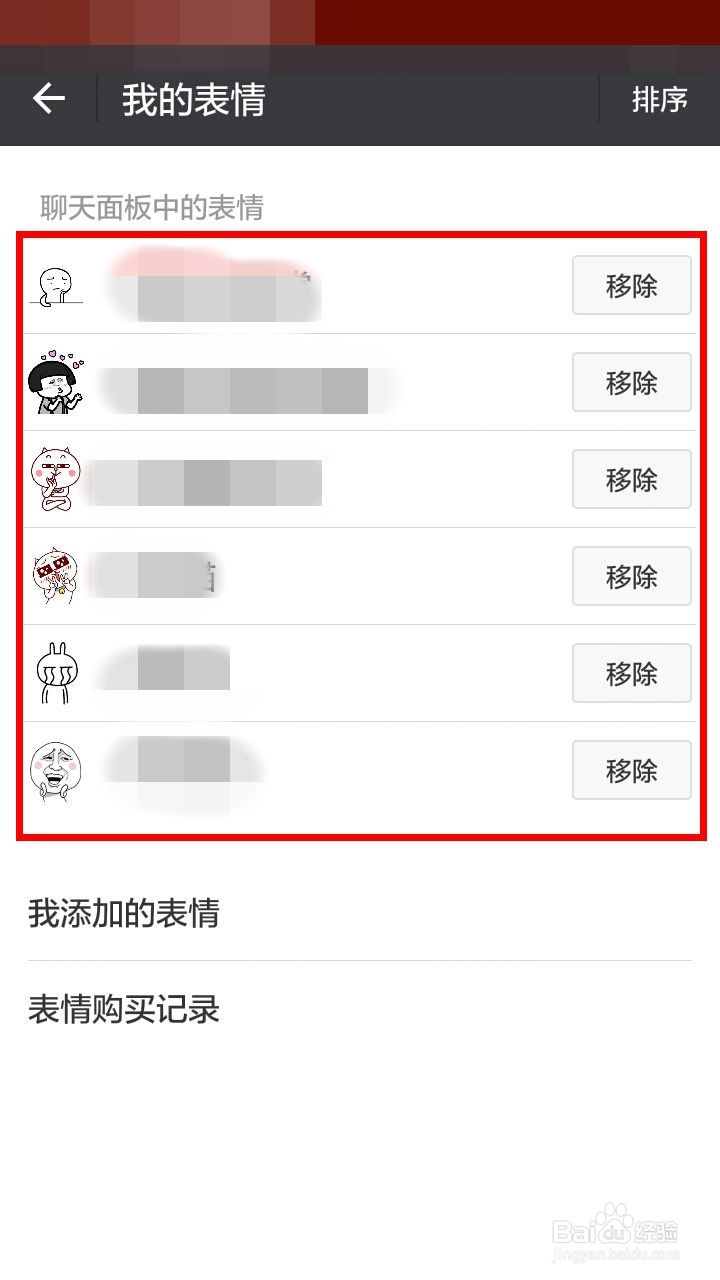Open 我添加的表情 section
Screen dimensions: 720x1280
coord(123,915)
